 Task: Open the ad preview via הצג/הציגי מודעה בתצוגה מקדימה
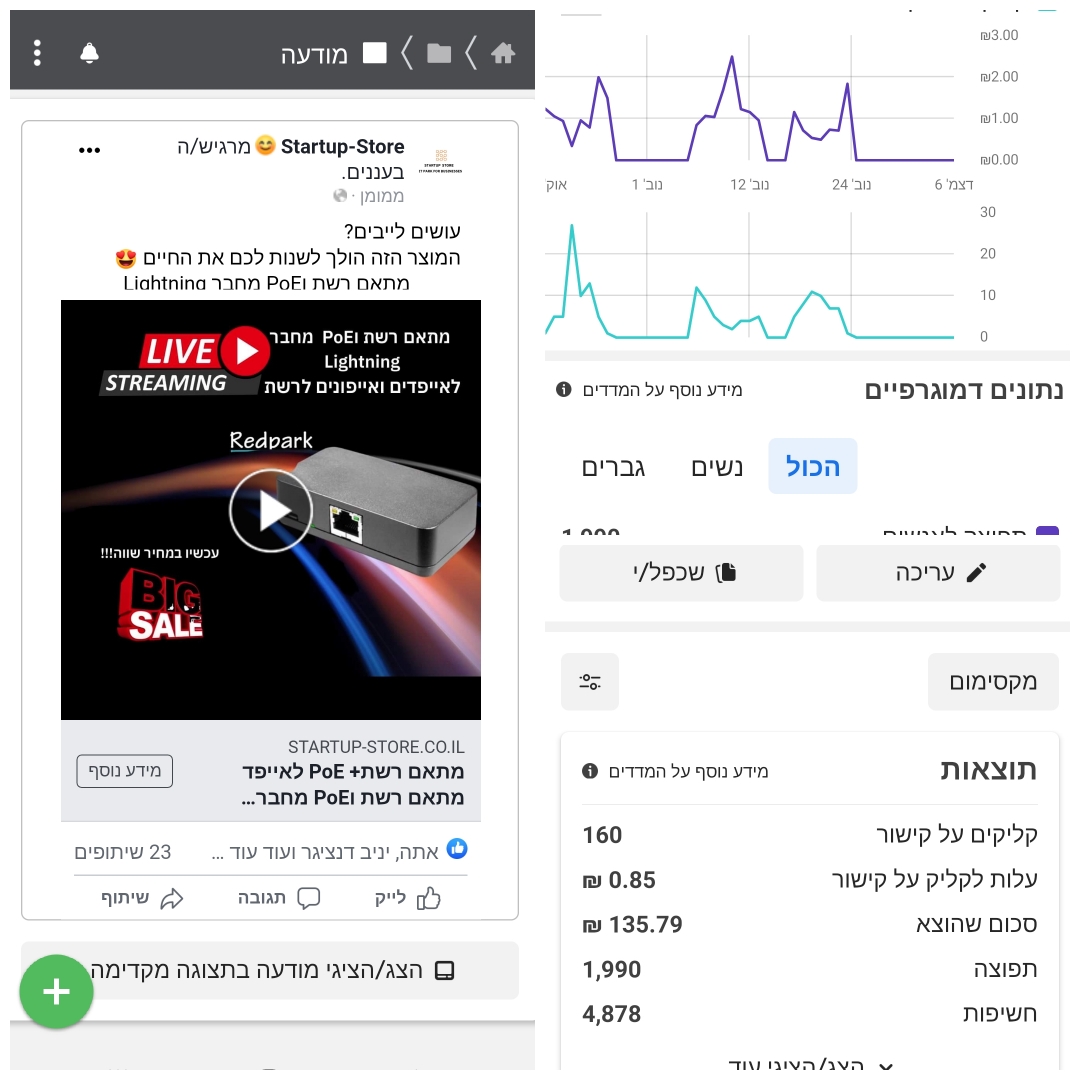tap(270, 970)
